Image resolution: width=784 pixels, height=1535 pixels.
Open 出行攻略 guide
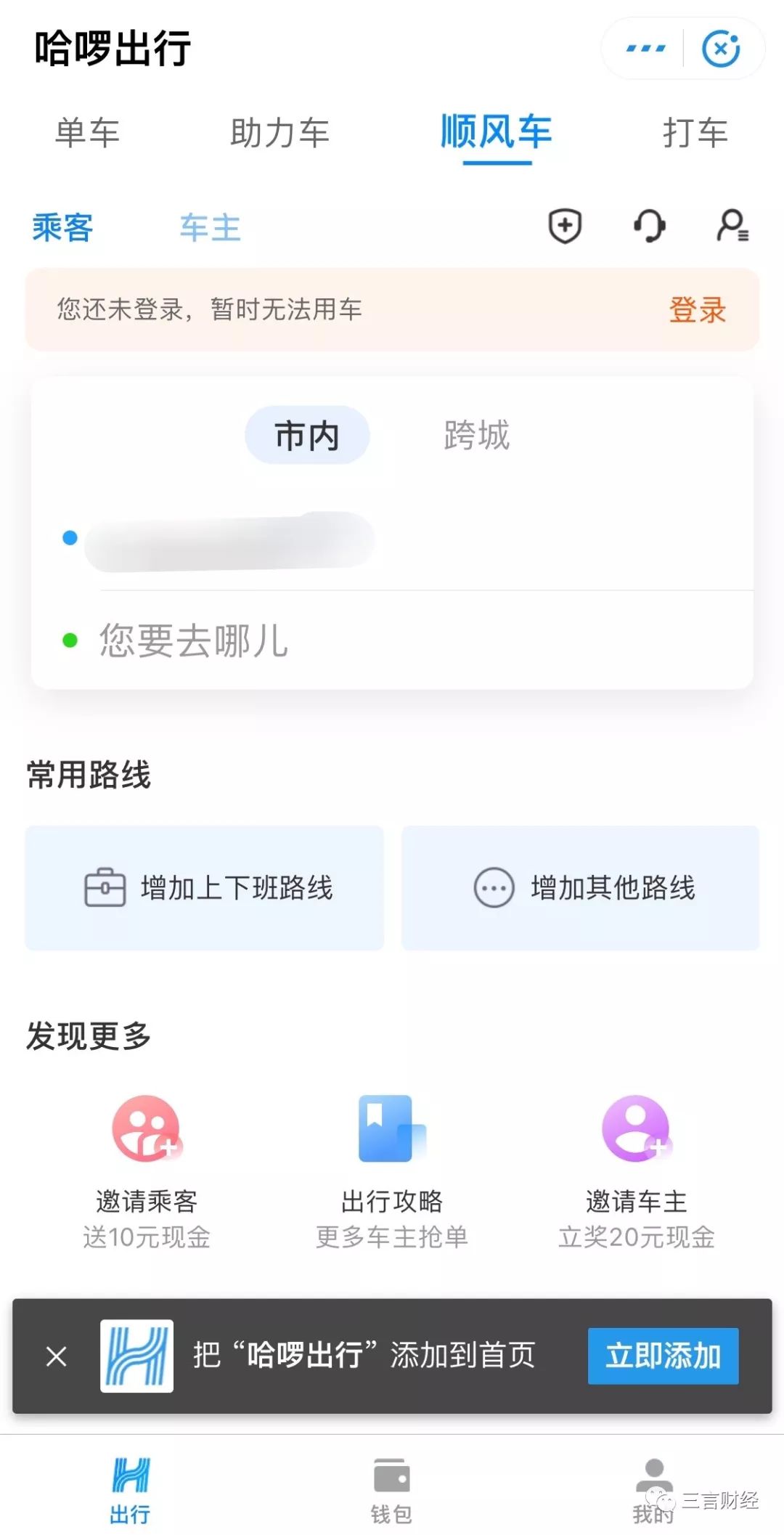pos(392,1170)
